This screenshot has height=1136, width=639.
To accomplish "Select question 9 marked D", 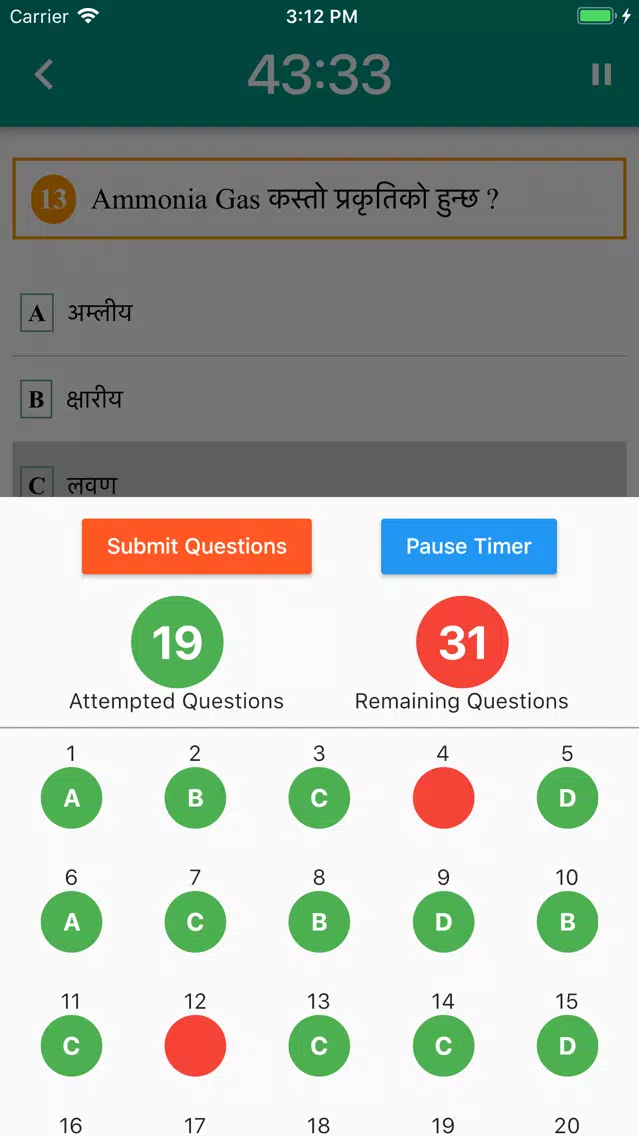I will 443,922.
